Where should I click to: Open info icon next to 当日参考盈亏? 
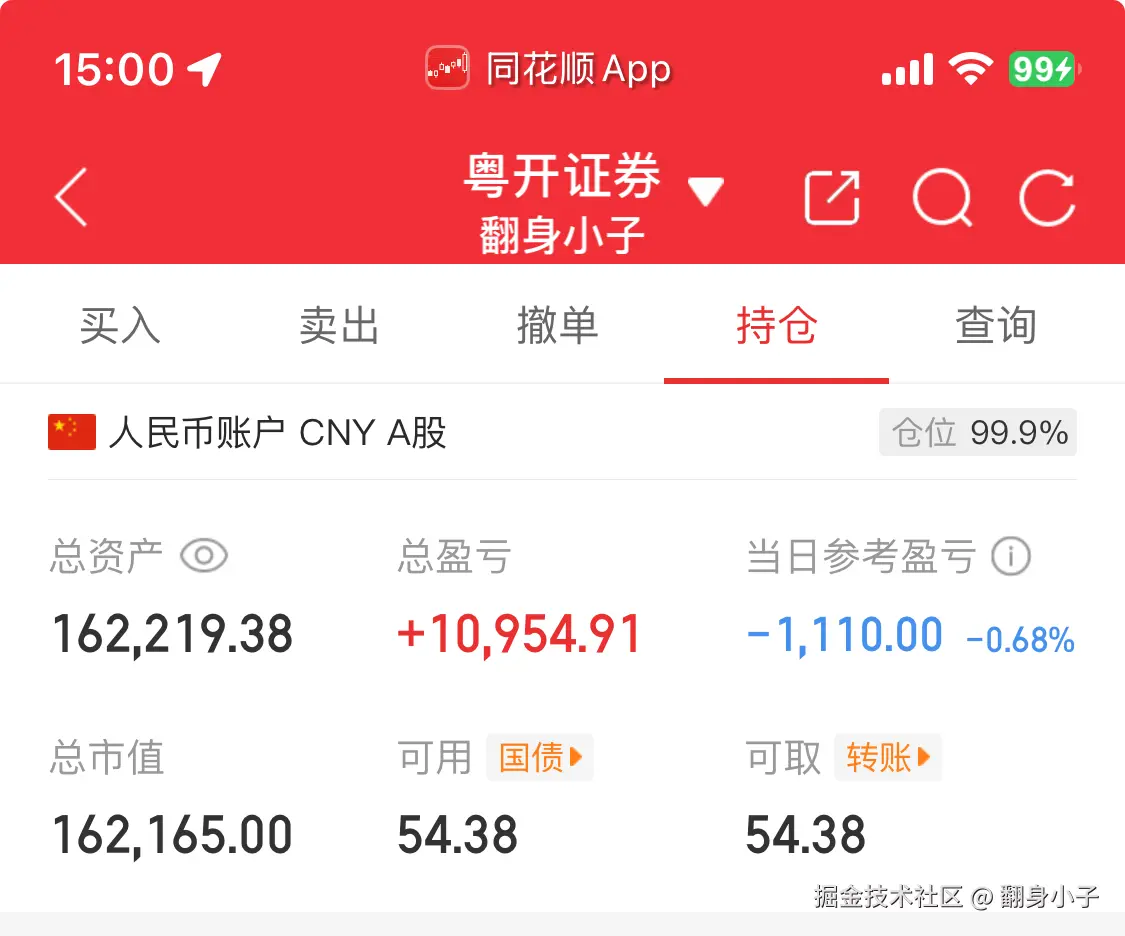point(1010,556)
